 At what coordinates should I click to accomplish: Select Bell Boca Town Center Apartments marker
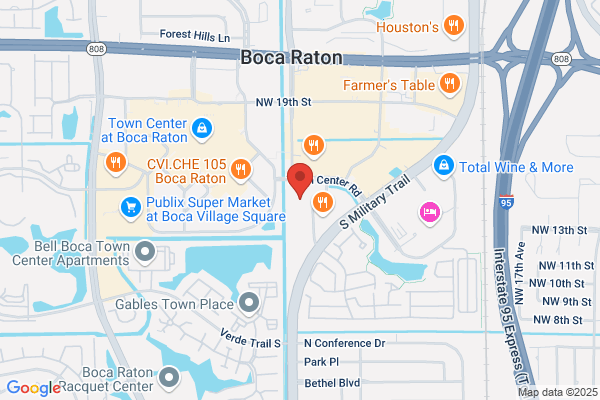(x=145, y=253)
